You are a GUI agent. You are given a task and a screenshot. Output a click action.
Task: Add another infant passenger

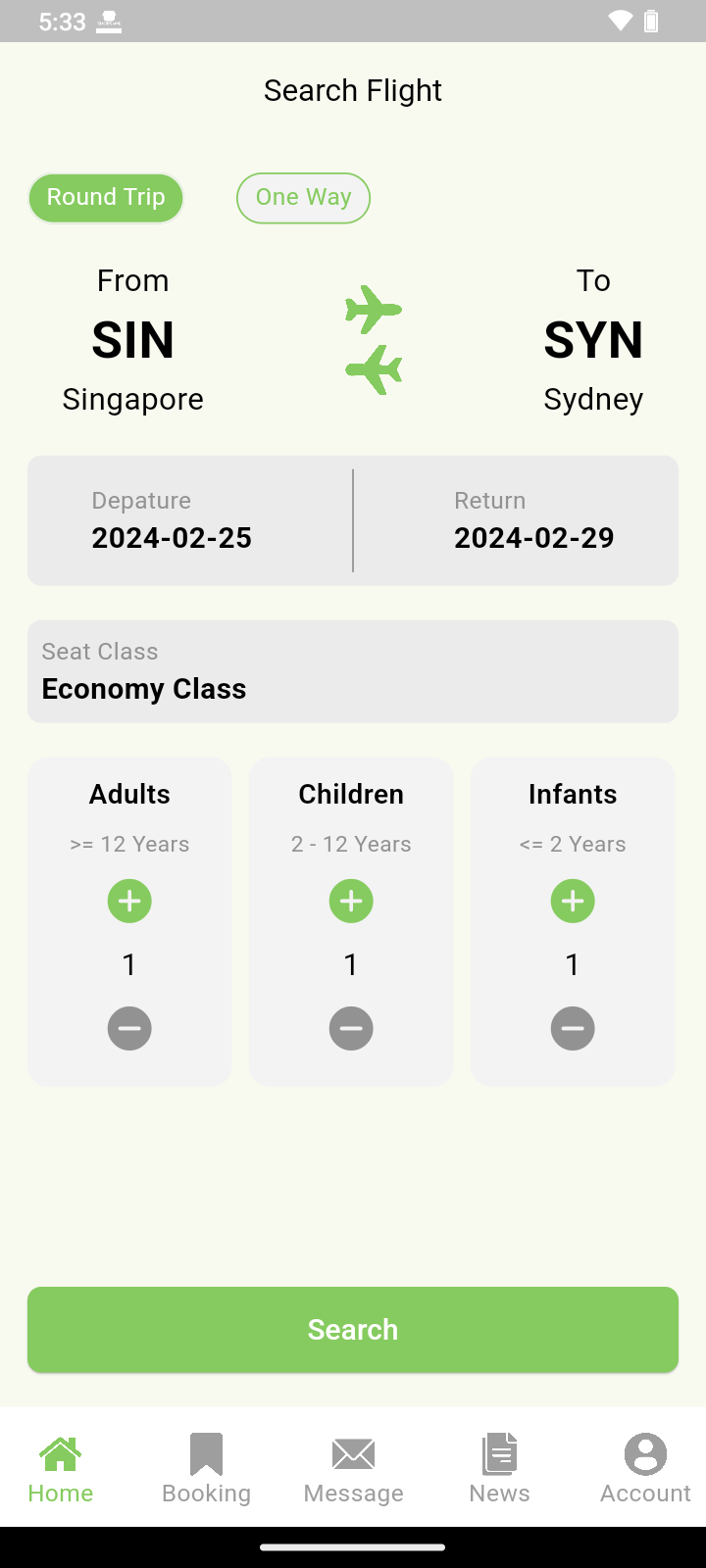[573, 901]
